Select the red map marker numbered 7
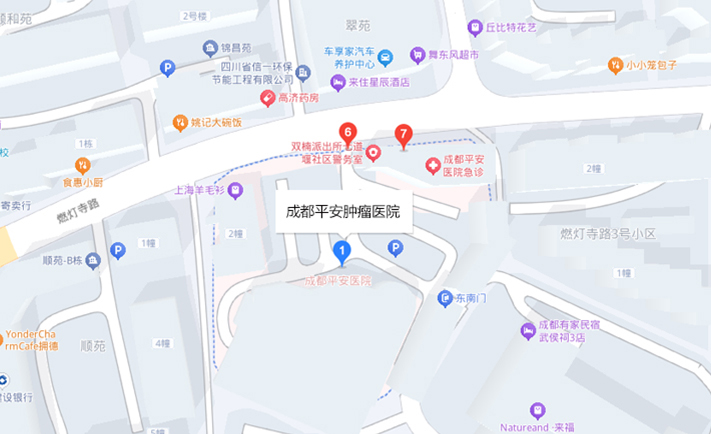The image size is (711, 434). tap(403, 134)
